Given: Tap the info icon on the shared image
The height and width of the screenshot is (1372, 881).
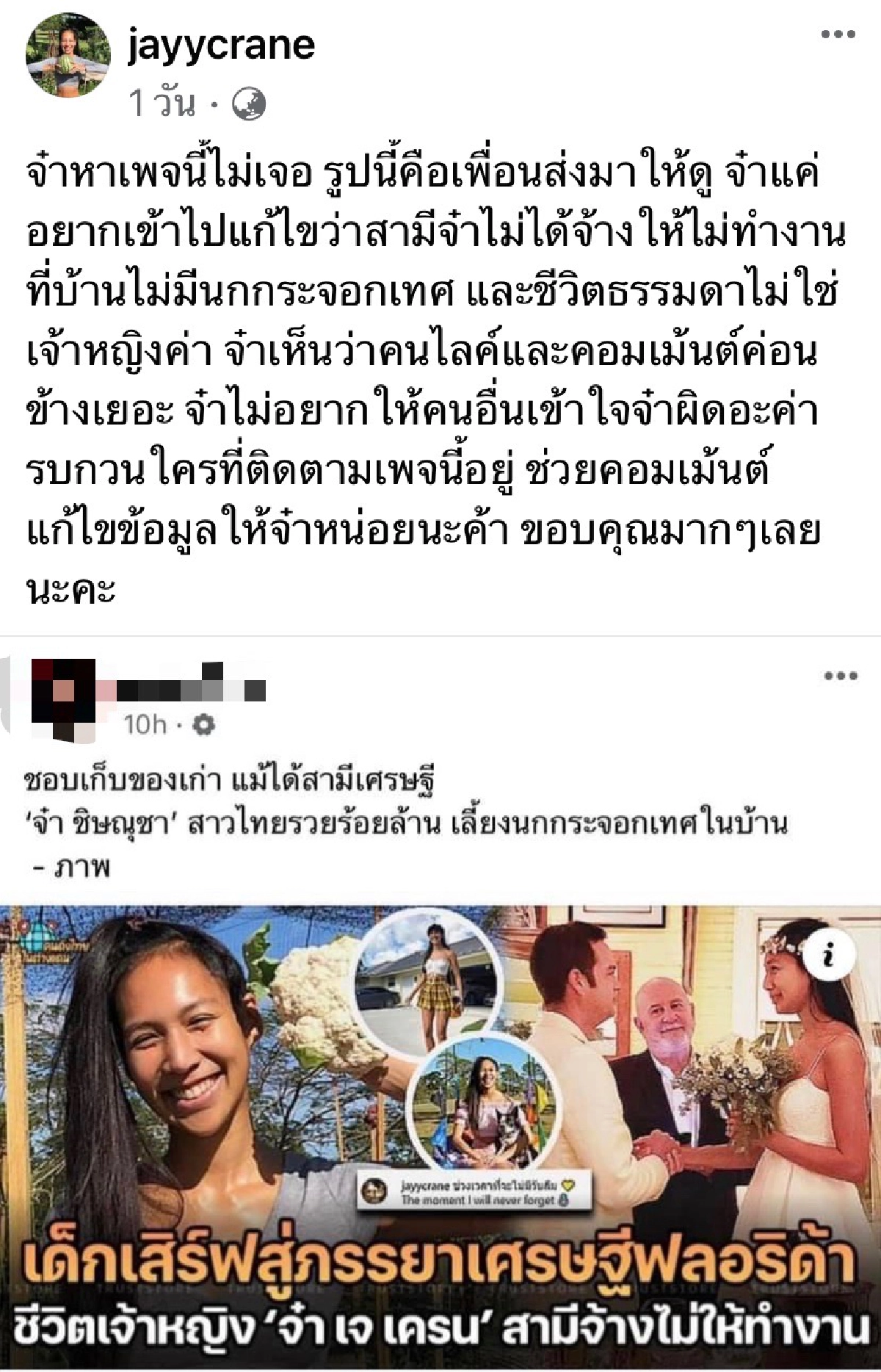Looking at the screenshot, I should (828, 956).
